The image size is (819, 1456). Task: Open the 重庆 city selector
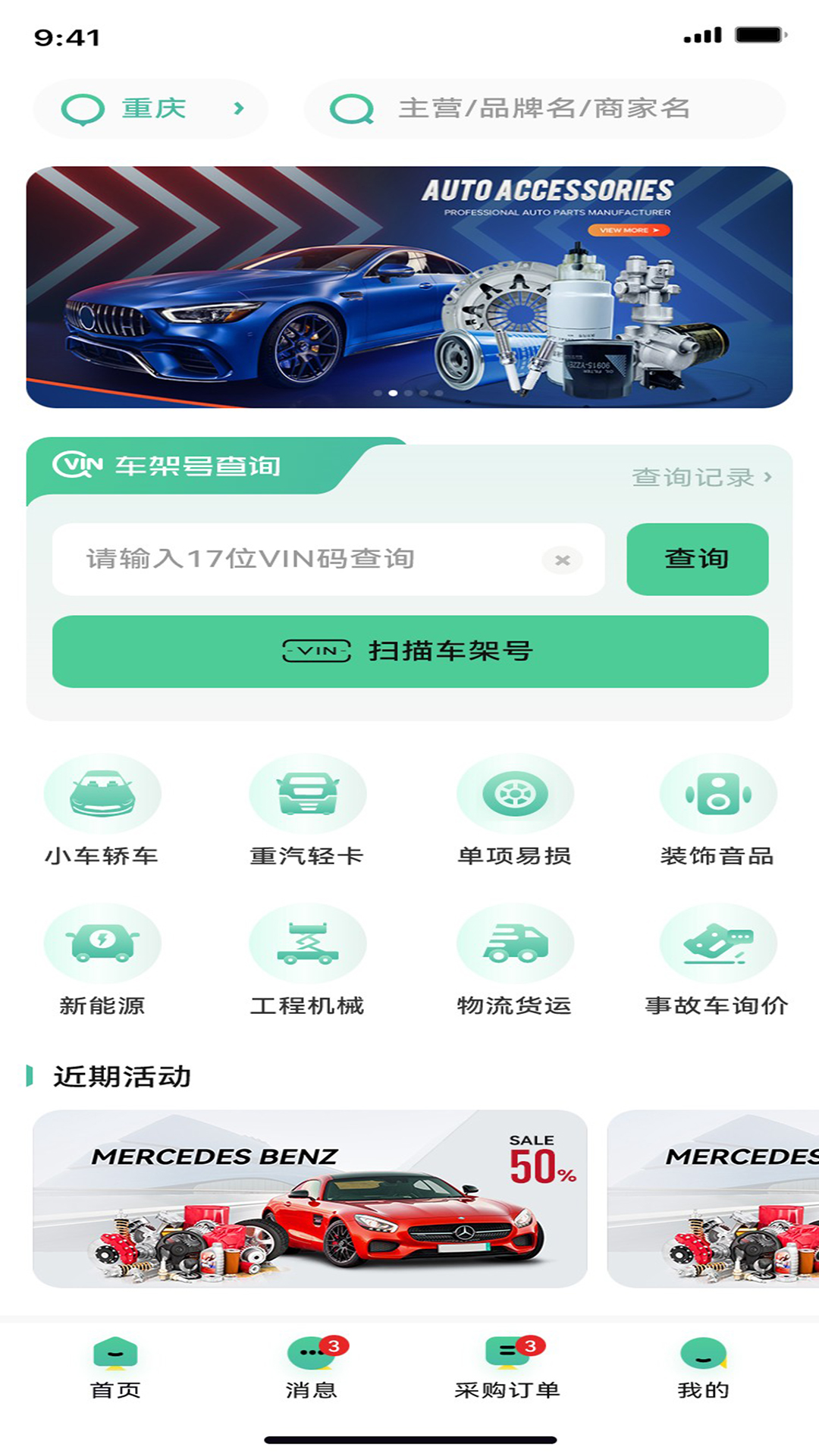pos(150,108)
